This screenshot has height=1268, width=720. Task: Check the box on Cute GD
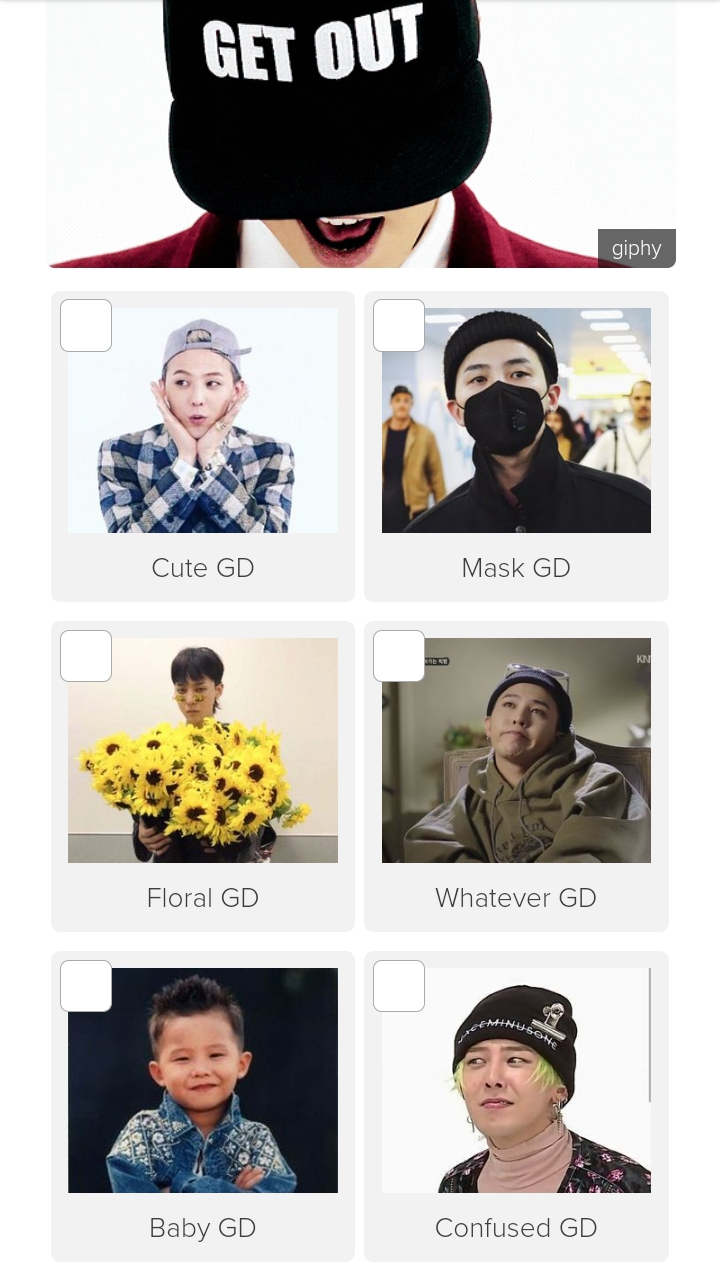pos(86,326)
